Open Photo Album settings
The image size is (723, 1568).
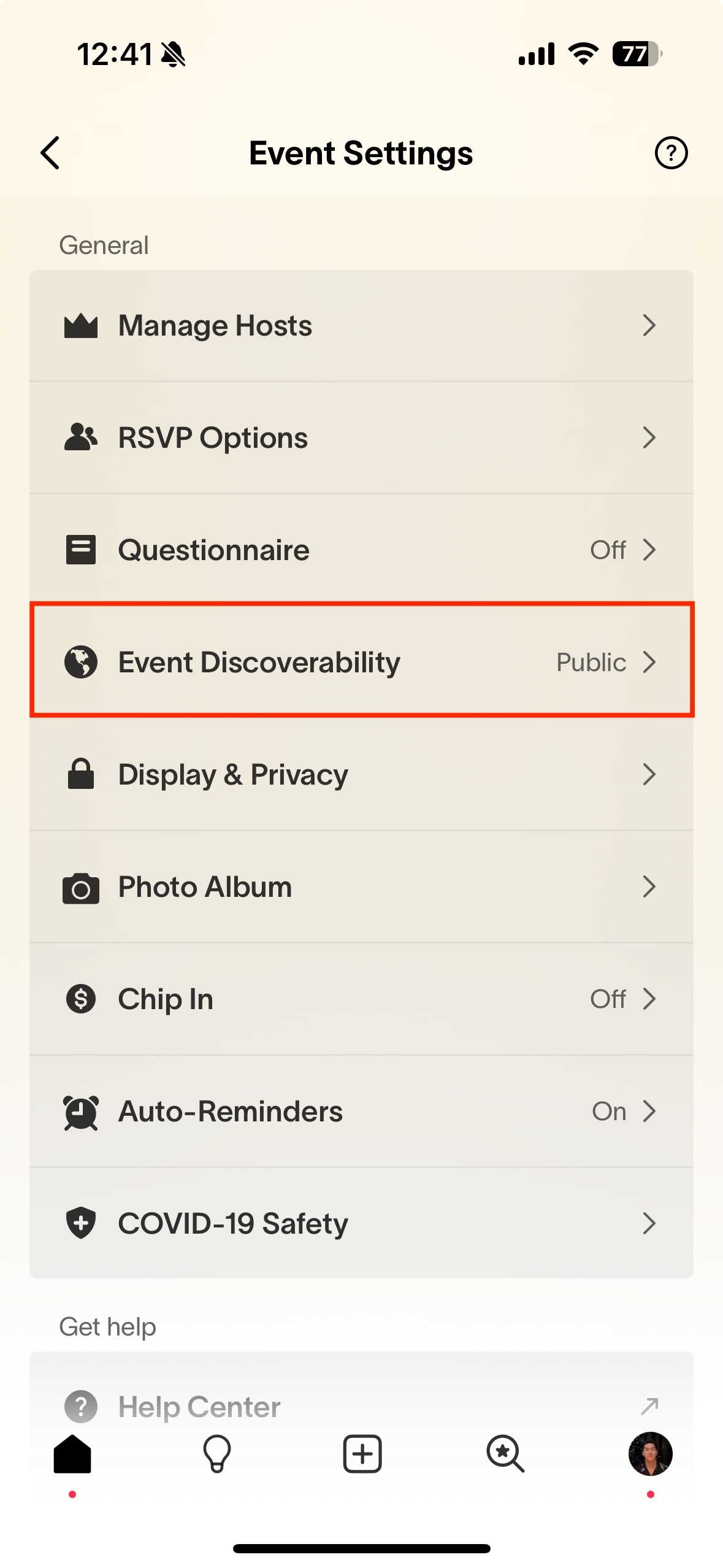[x=361, y=887]
